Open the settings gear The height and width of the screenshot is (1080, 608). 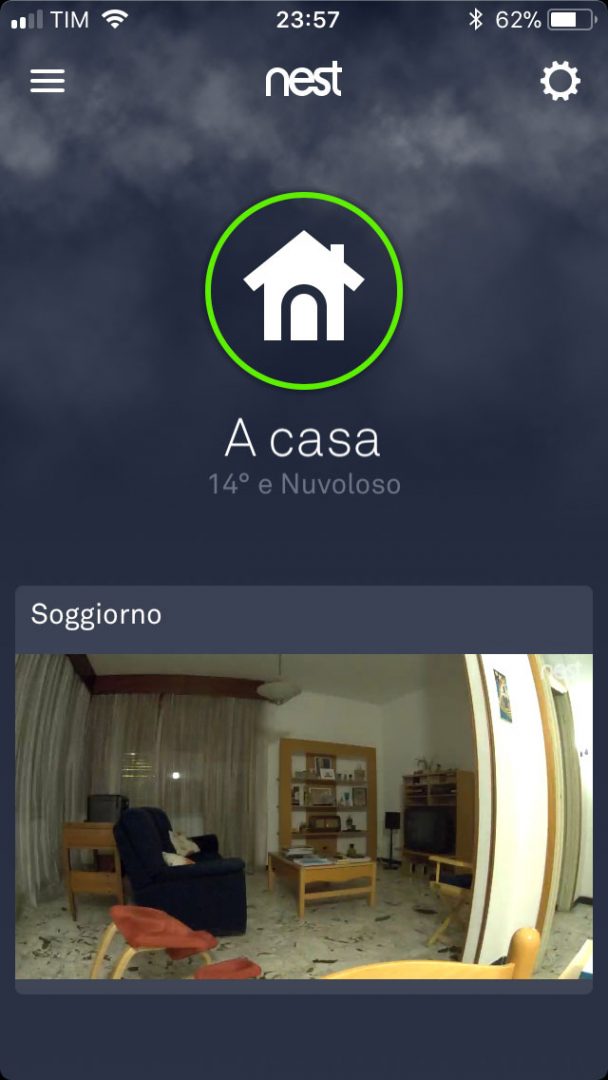click(x=560, y=81)
